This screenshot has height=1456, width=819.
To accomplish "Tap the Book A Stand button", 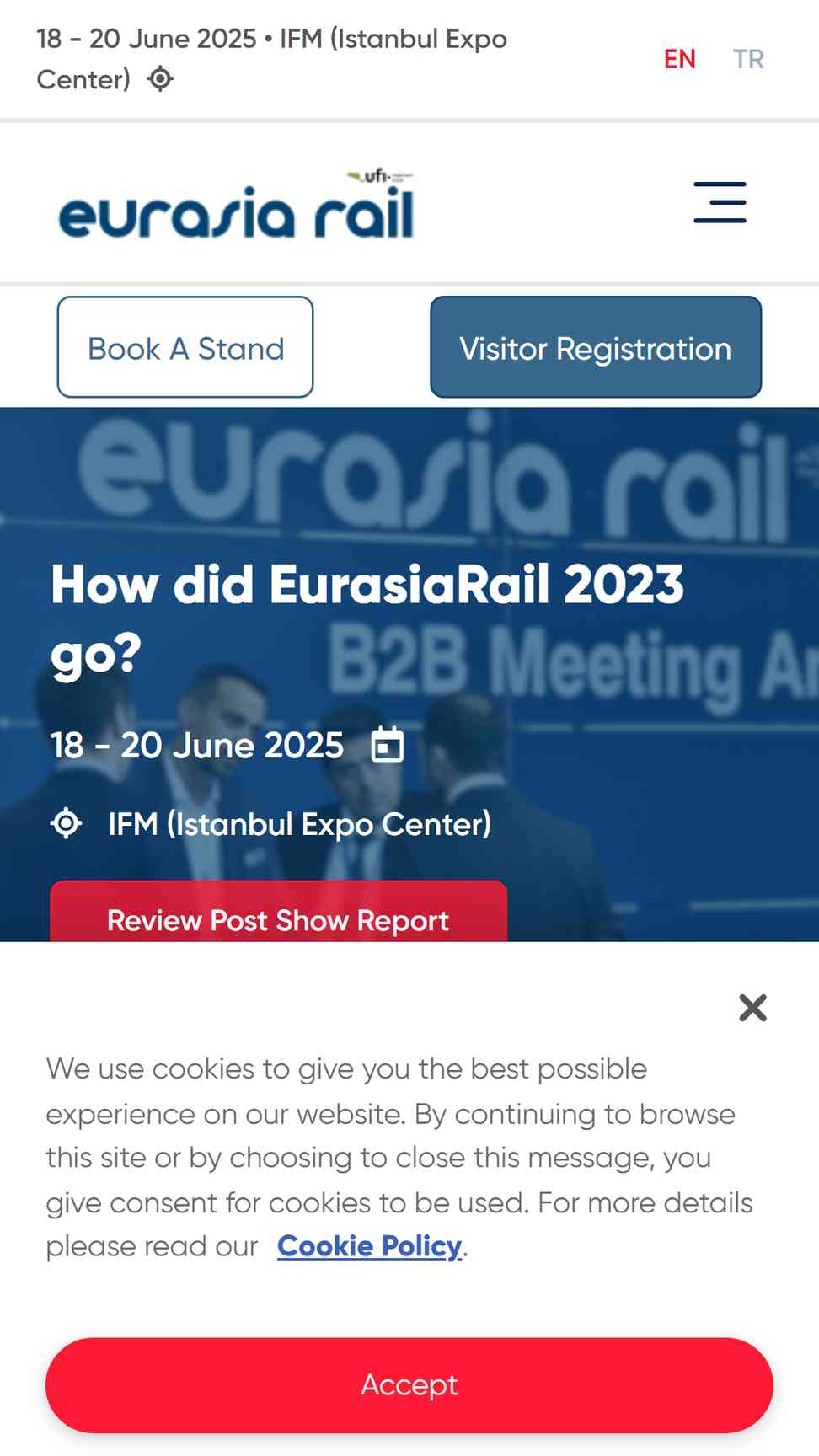I will tap(185, 347).
